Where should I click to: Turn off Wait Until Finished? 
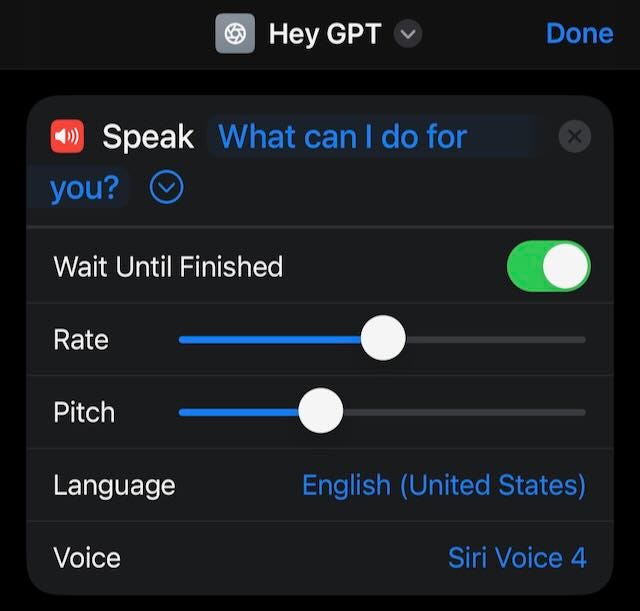pos(548,266)
